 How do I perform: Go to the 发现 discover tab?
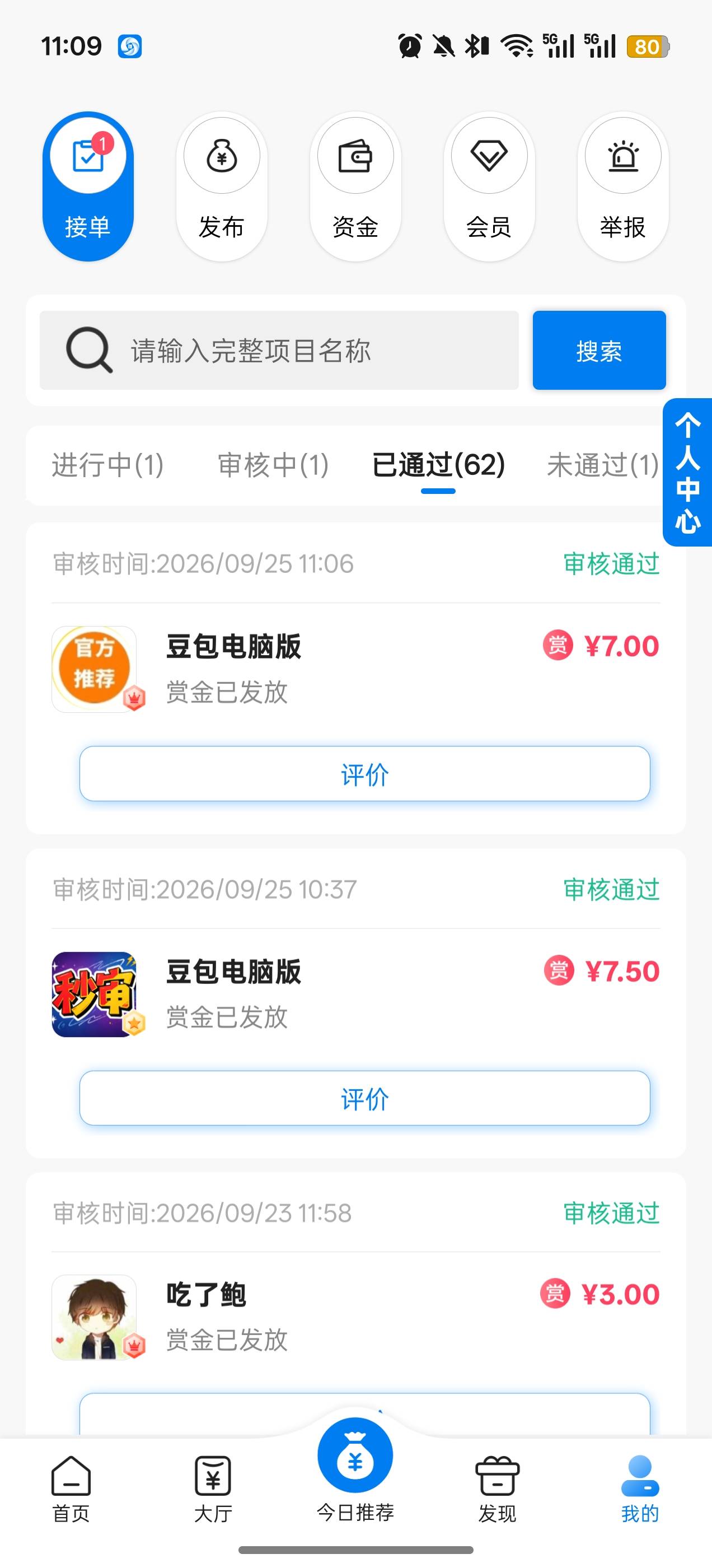[x=497, y=1489]
